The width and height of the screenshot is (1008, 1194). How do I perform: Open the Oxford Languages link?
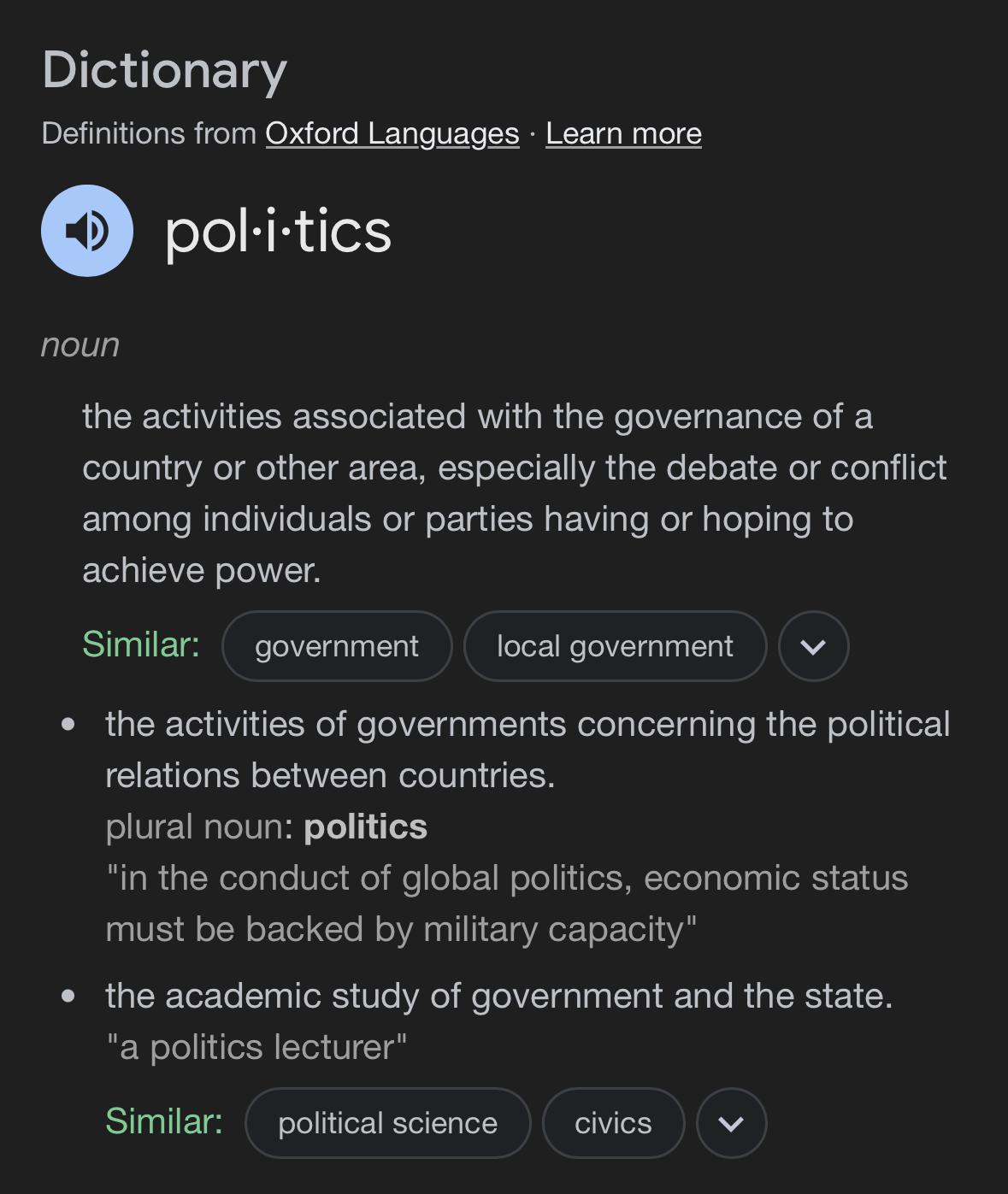392,133
